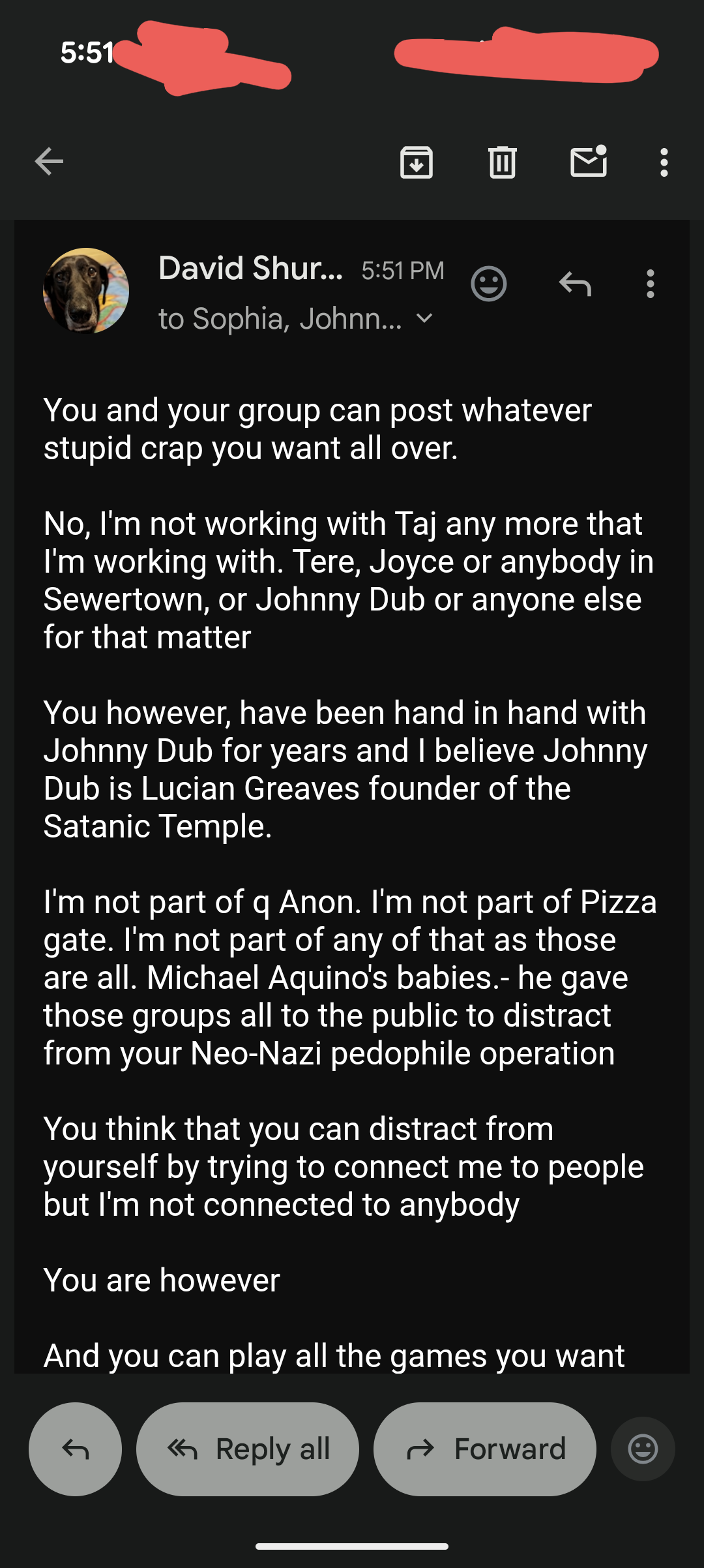Image resolution: width=704 pixels, height=1568 pixels.
Task: Open message options menu beside reply arrow
Action: [650, 284]
